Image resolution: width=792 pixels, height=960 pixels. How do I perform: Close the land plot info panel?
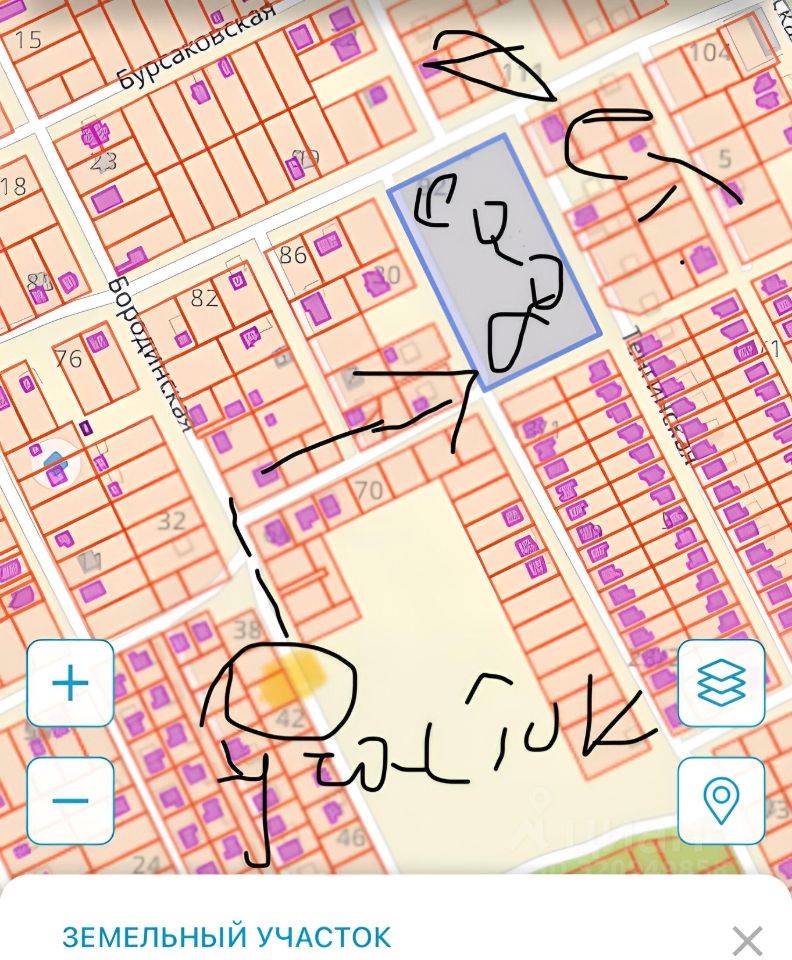pyautogui.click(x=747, y=940)
